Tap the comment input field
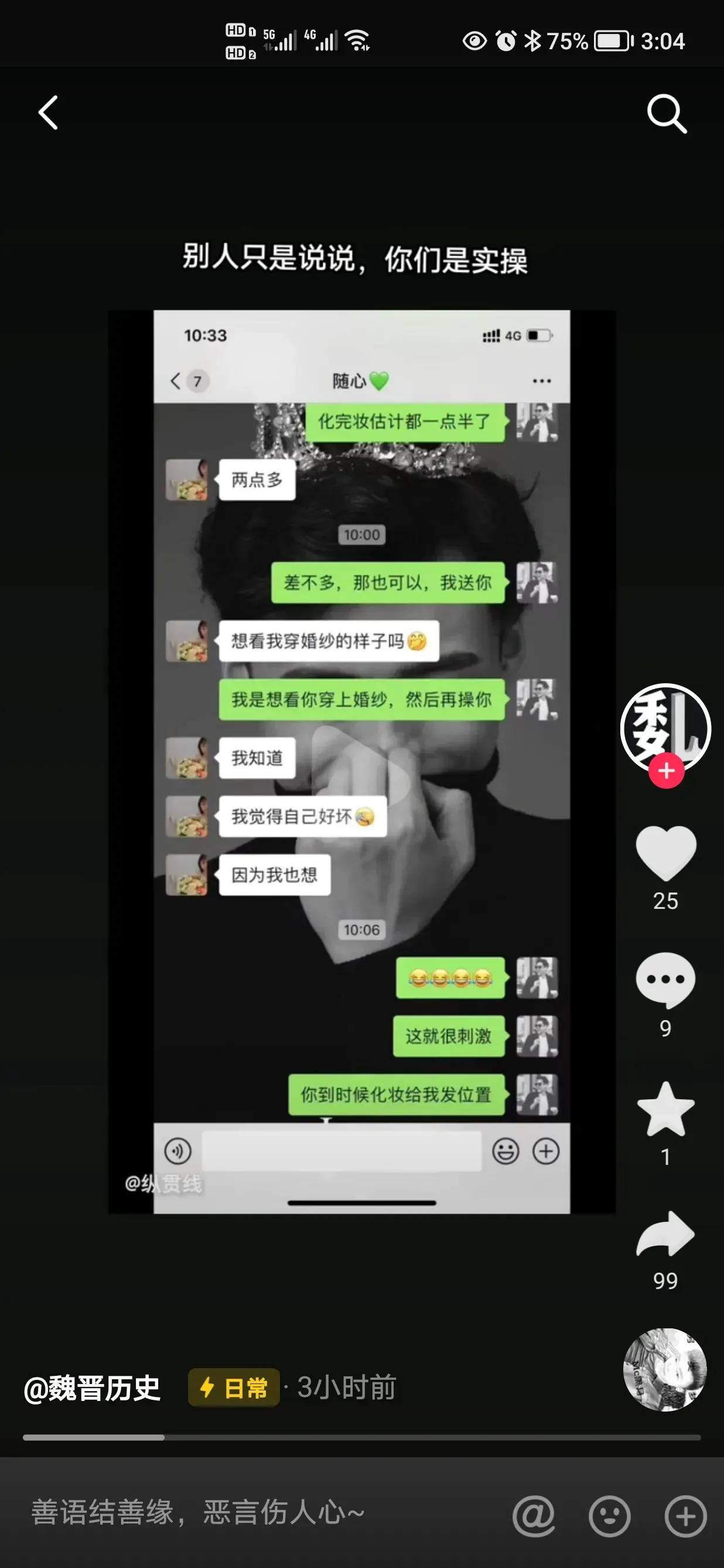Image resolution: width=724 pixels, height=1568 pixels. point(255,1512)
